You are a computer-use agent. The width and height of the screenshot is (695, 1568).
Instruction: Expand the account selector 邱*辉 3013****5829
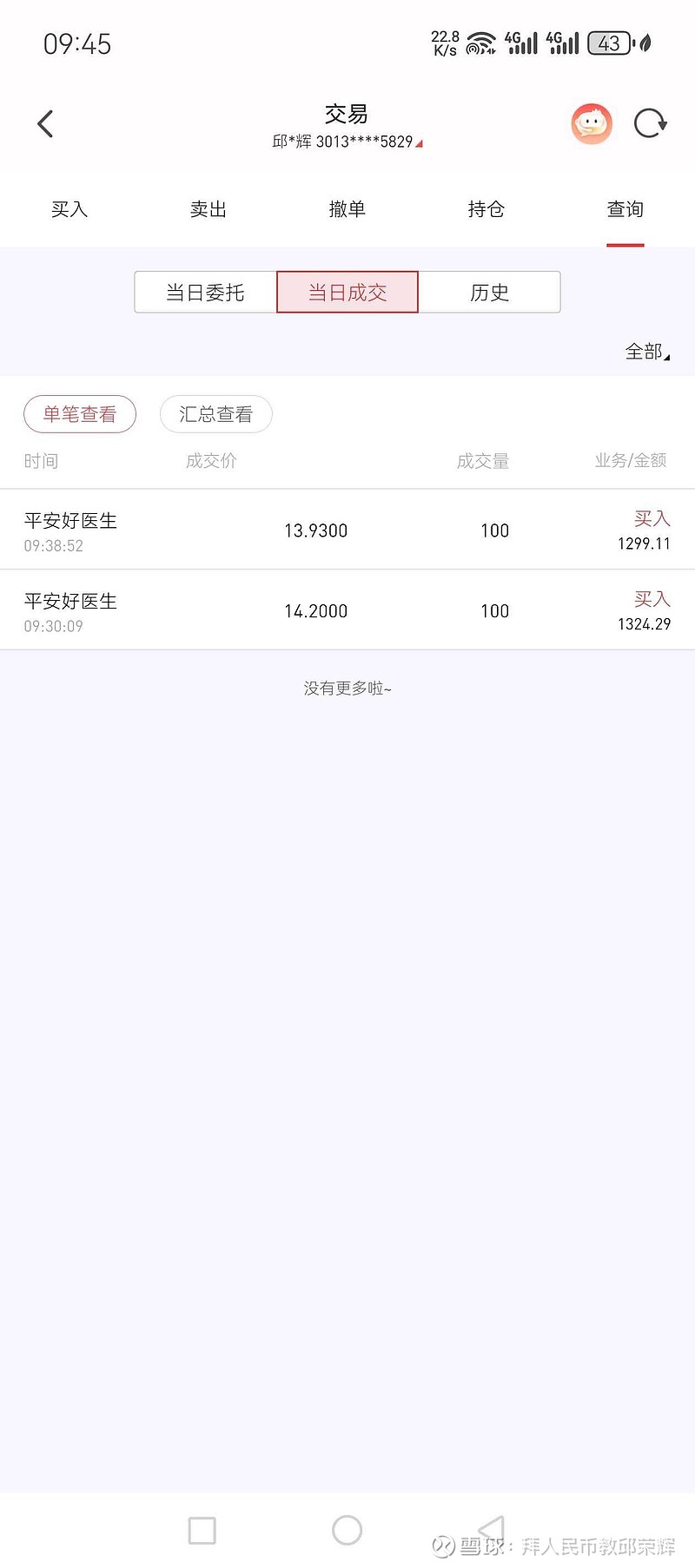(x=347, y=142)
